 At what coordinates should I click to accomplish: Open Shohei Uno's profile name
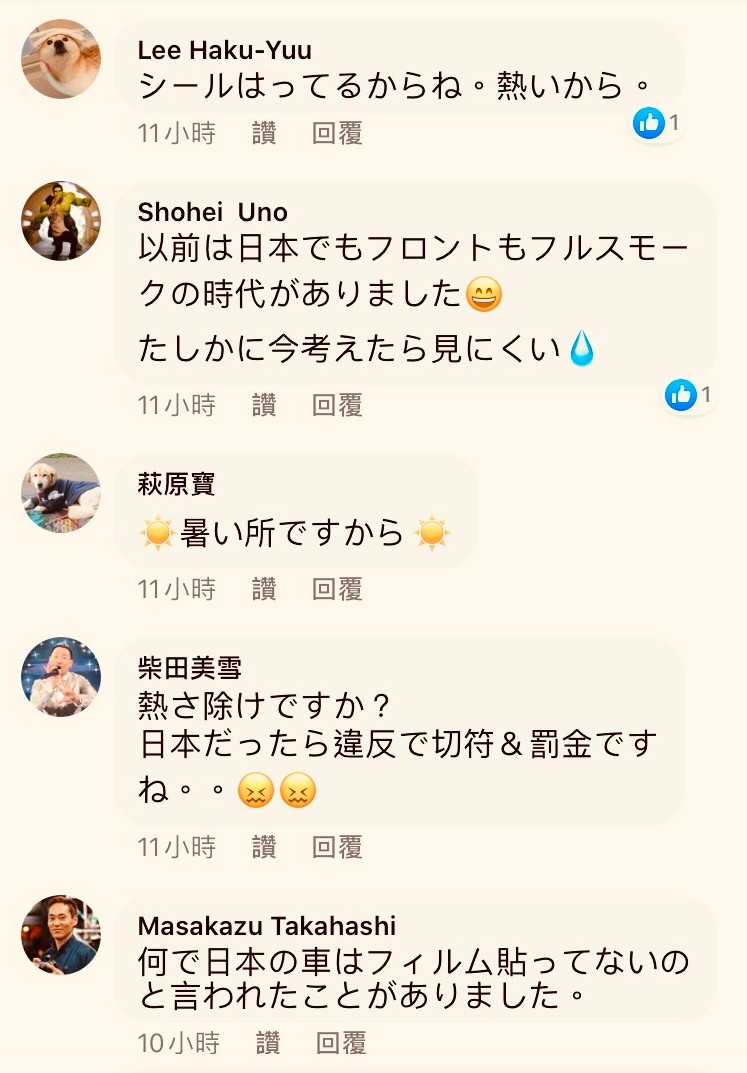[212, 212]
